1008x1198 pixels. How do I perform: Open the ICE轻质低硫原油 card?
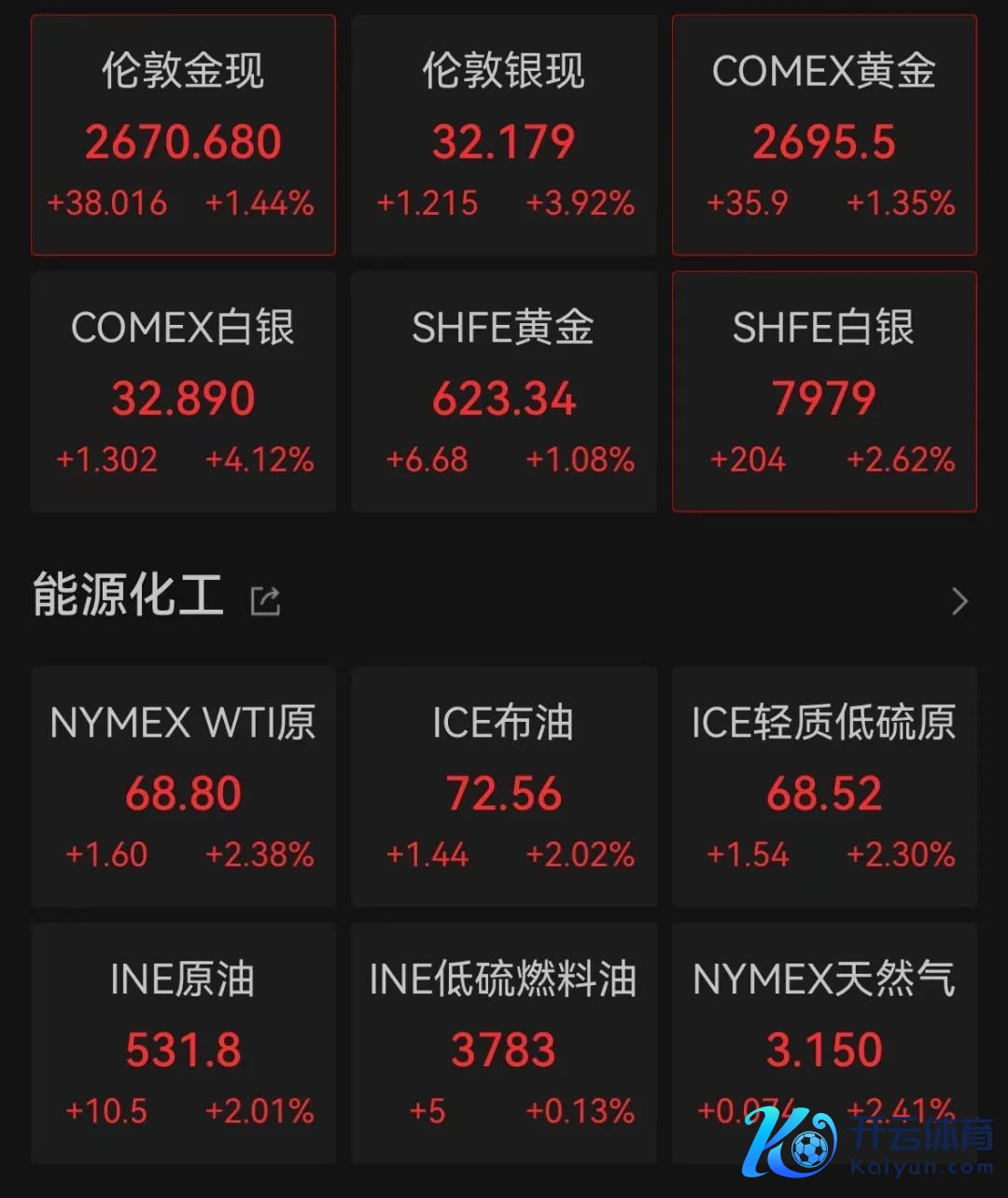point(824,786)
